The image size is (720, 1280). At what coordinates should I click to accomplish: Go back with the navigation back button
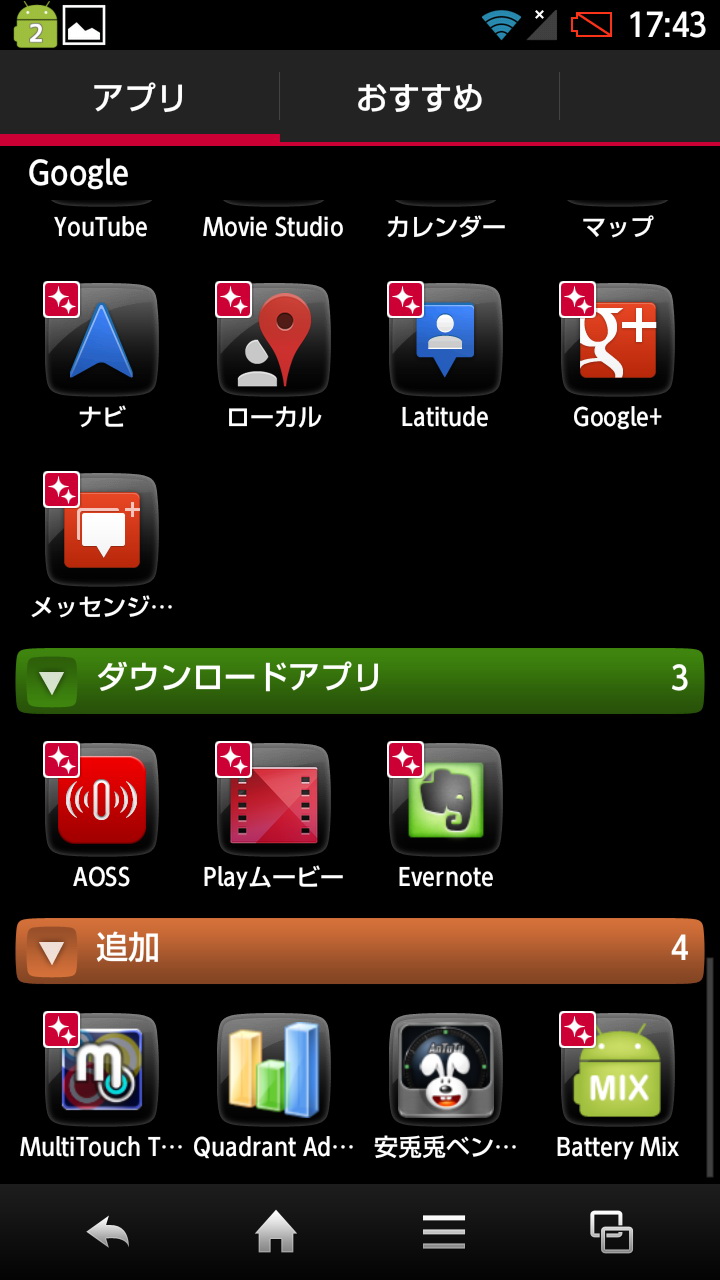[x=108, y=1232]
